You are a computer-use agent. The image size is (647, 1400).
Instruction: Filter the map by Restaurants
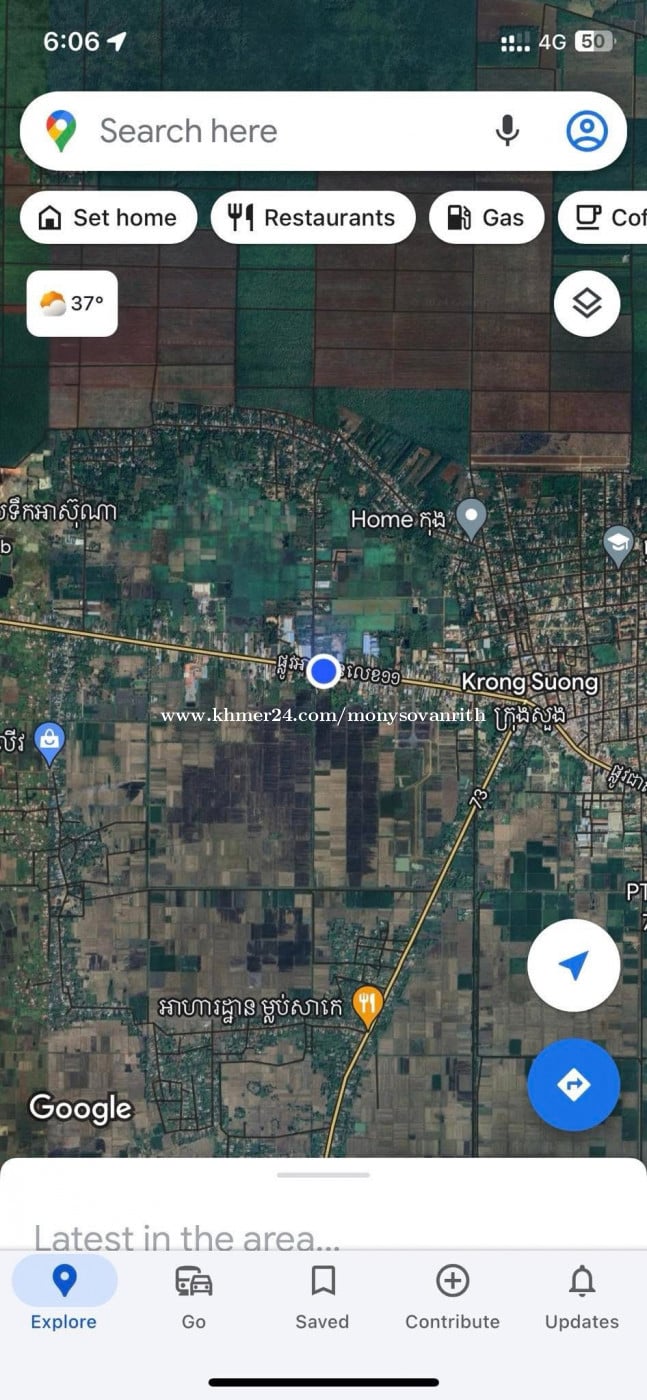click(x=312, y=218)
